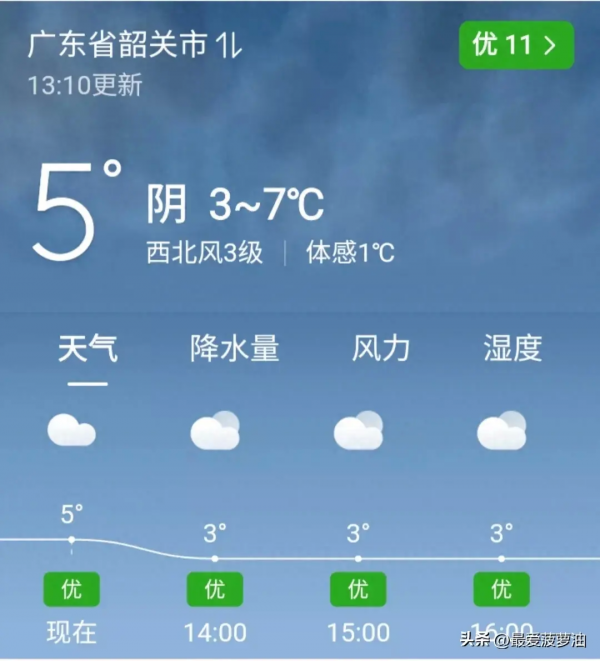Switch to the 风力 tab
Image resolution: width=600 pixels, height=661 pixels.
point(381,348)
